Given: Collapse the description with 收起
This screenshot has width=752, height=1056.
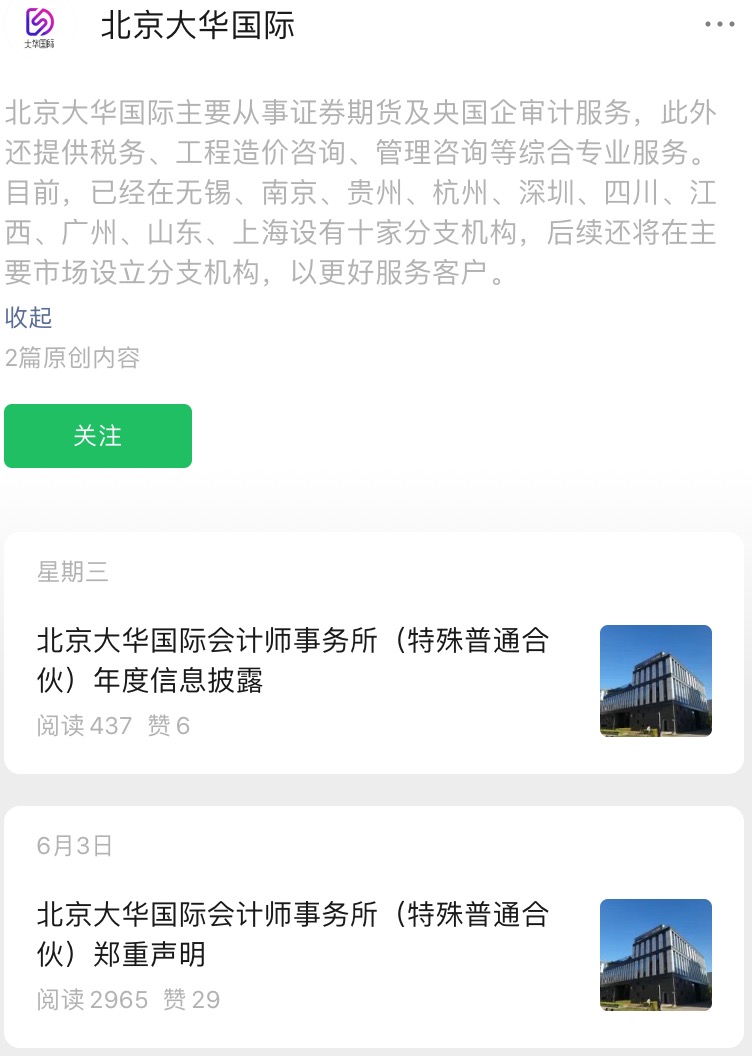Looking at the screenshot, I should [x=28, y=318].
